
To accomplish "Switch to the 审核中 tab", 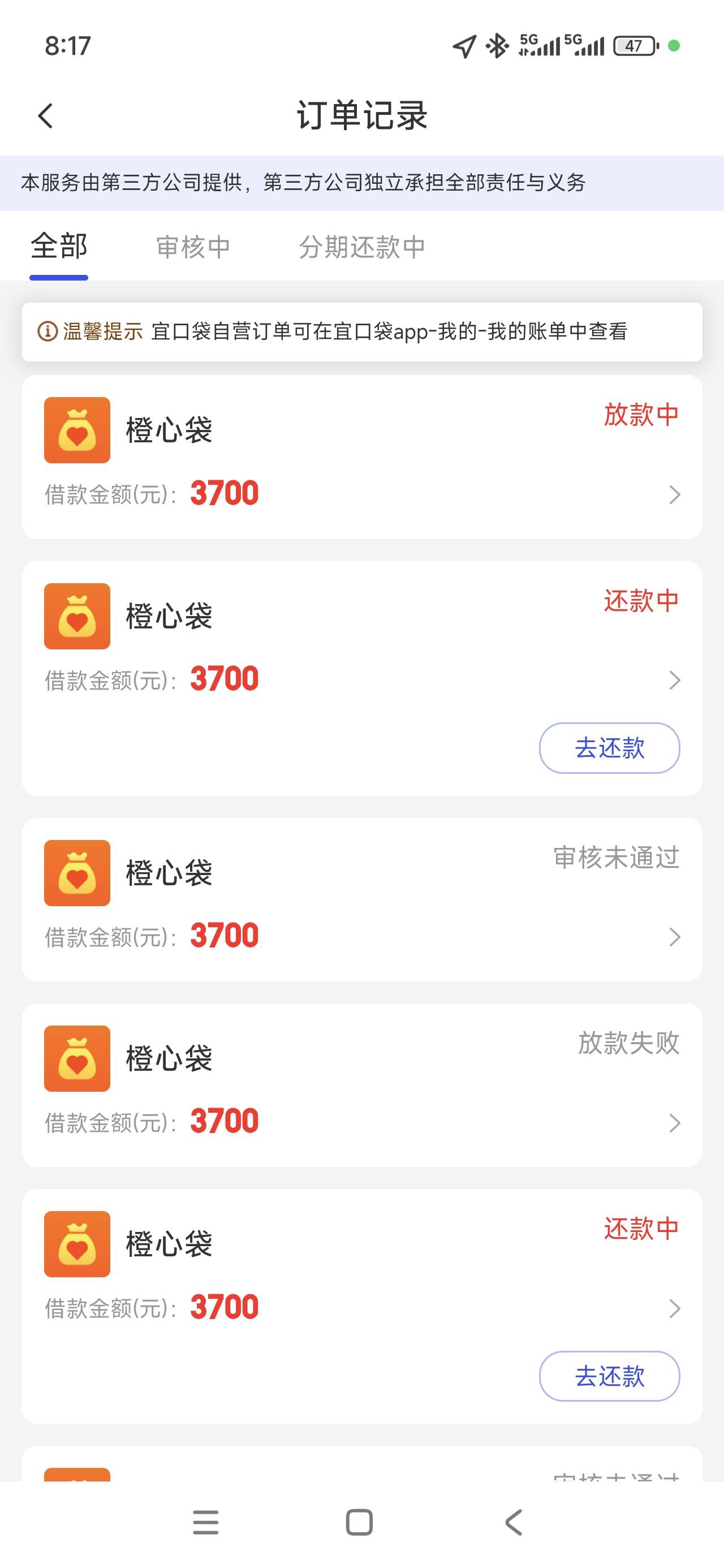I will pos(193,247).
